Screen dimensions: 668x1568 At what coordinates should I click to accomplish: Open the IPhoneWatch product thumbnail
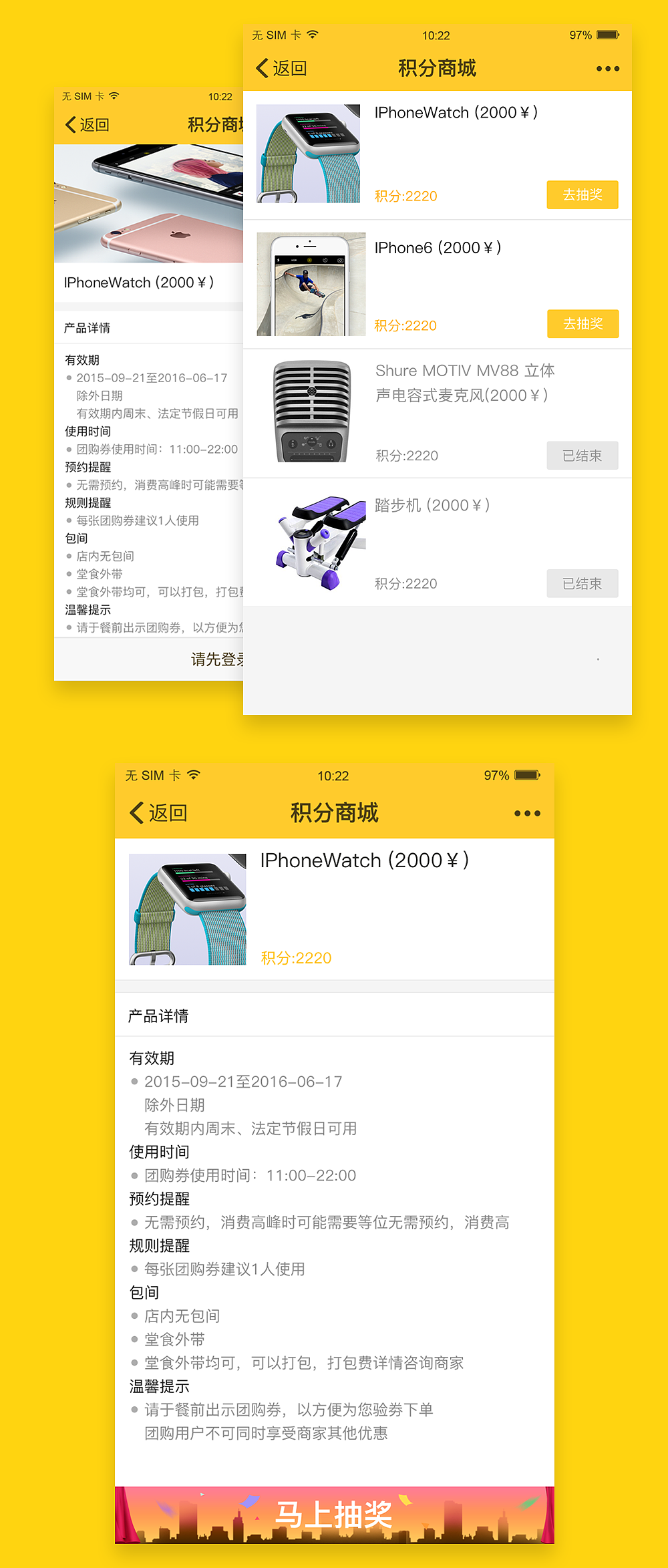pyautogui.click(x=309, y=153)
